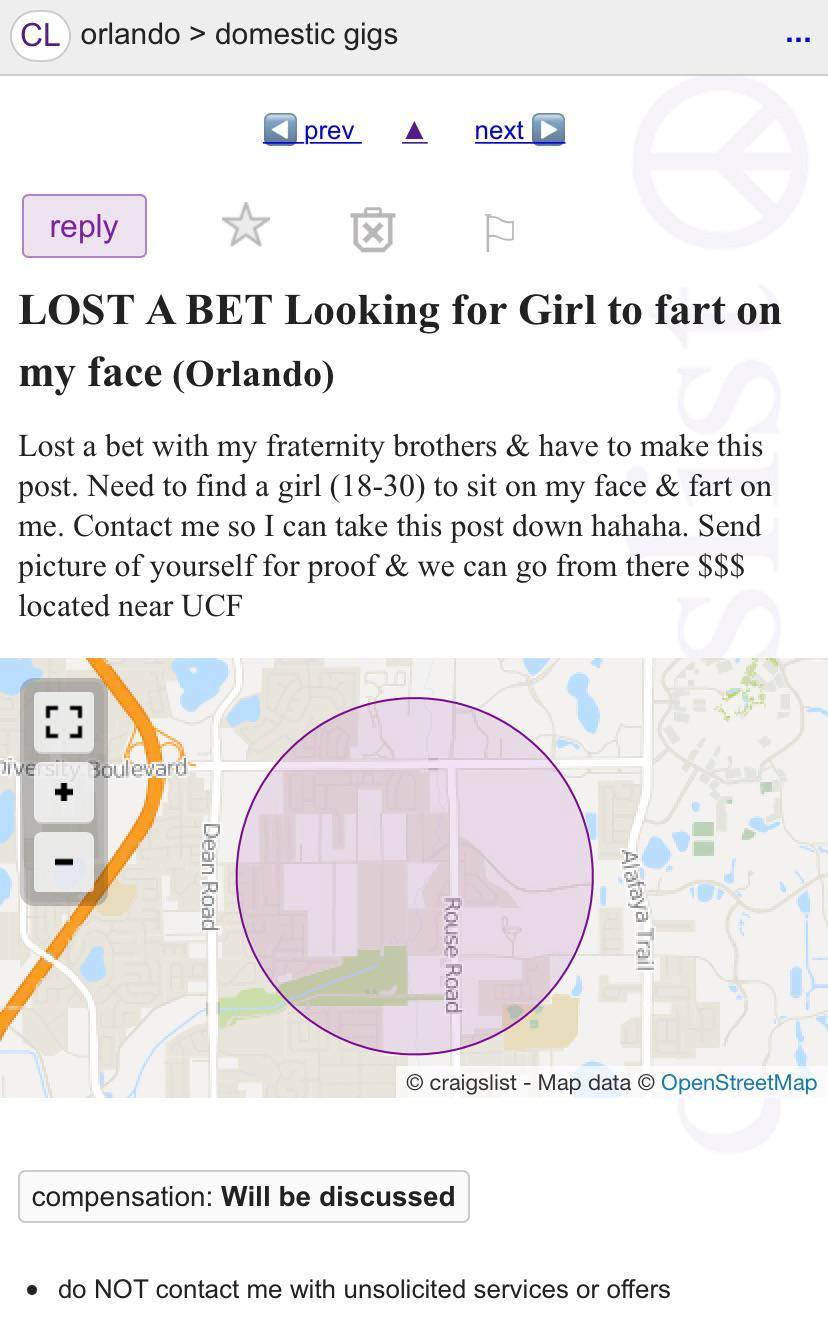This screenshot has width=828, height=1334.
Task: Expand the map to fullscreen
Action: coord(64,721)
